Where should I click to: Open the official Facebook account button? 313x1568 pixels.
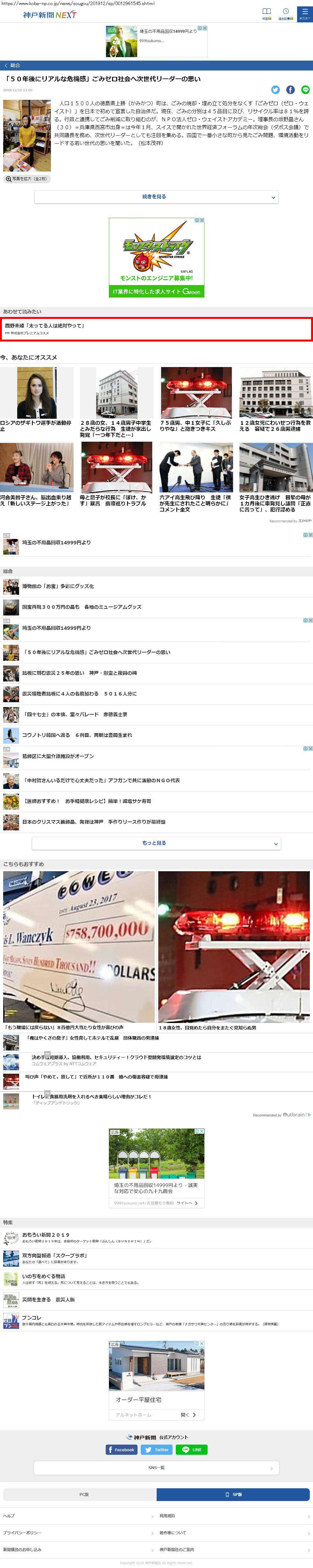coord(122,1450)
